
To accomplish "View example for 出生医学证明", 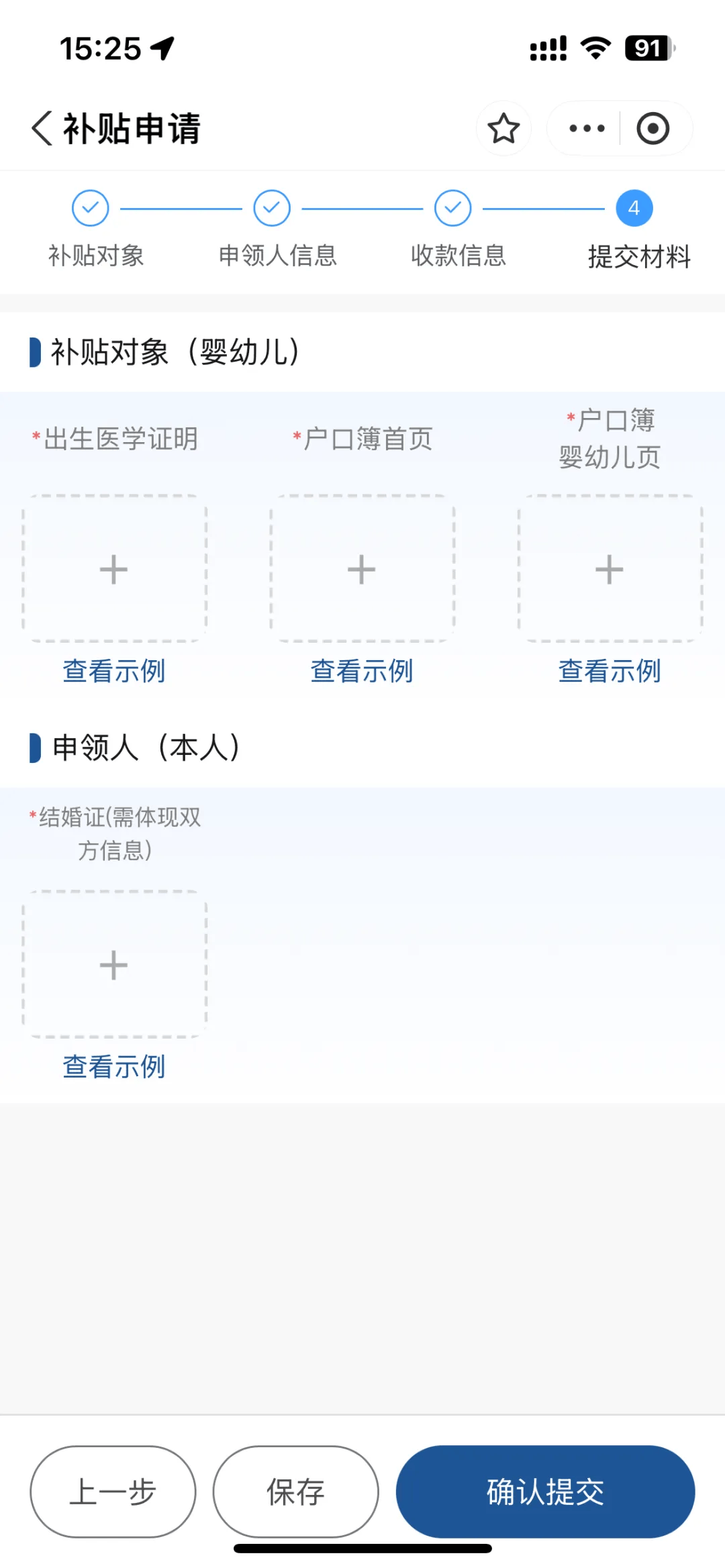I will tap(114, 671).
